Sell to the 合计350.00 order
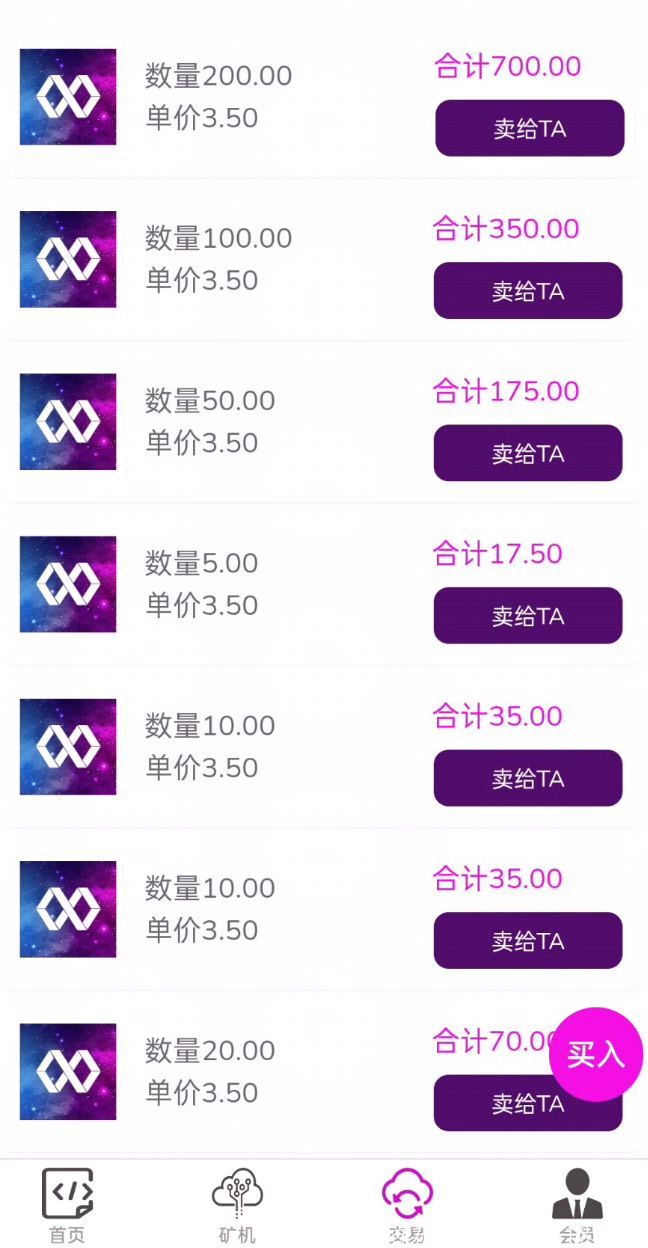648x1248 pixels. [527, 291]
